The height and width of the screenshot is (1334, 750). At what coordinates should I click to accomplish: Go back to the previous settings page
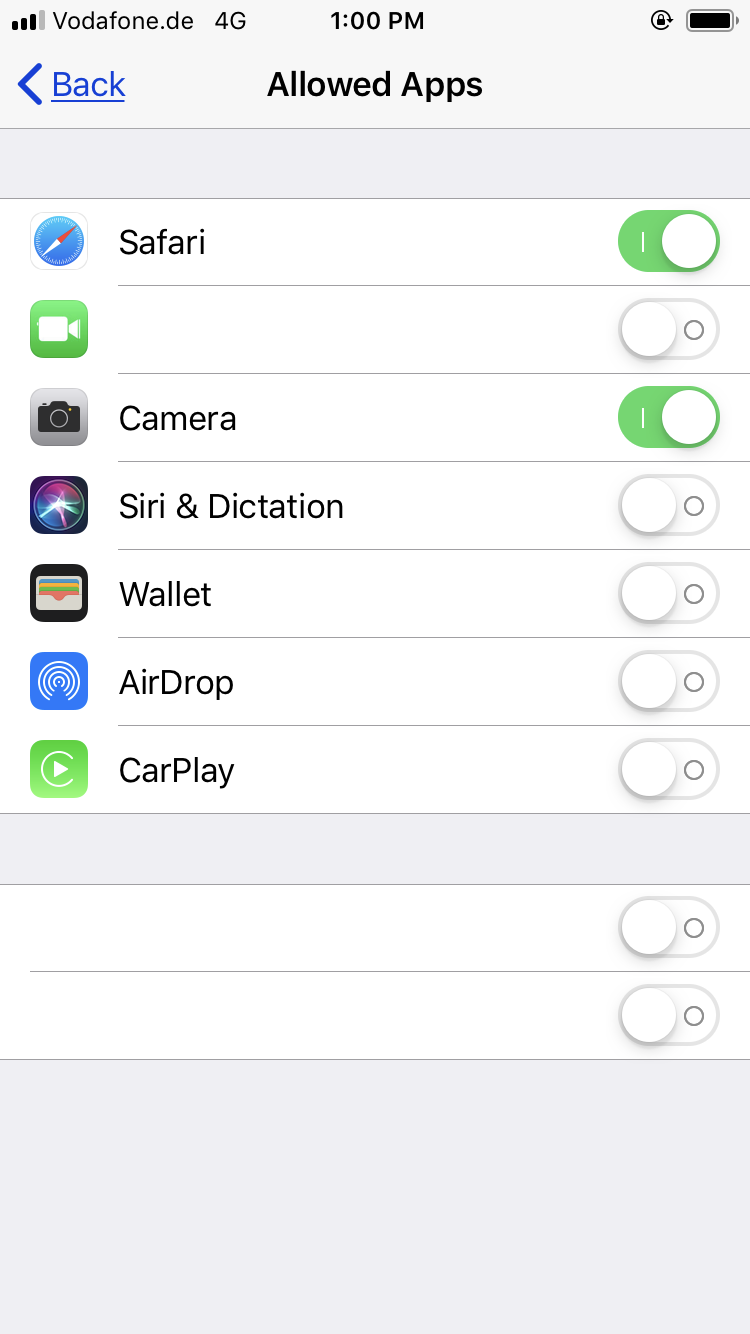click(x=72, y=85)
